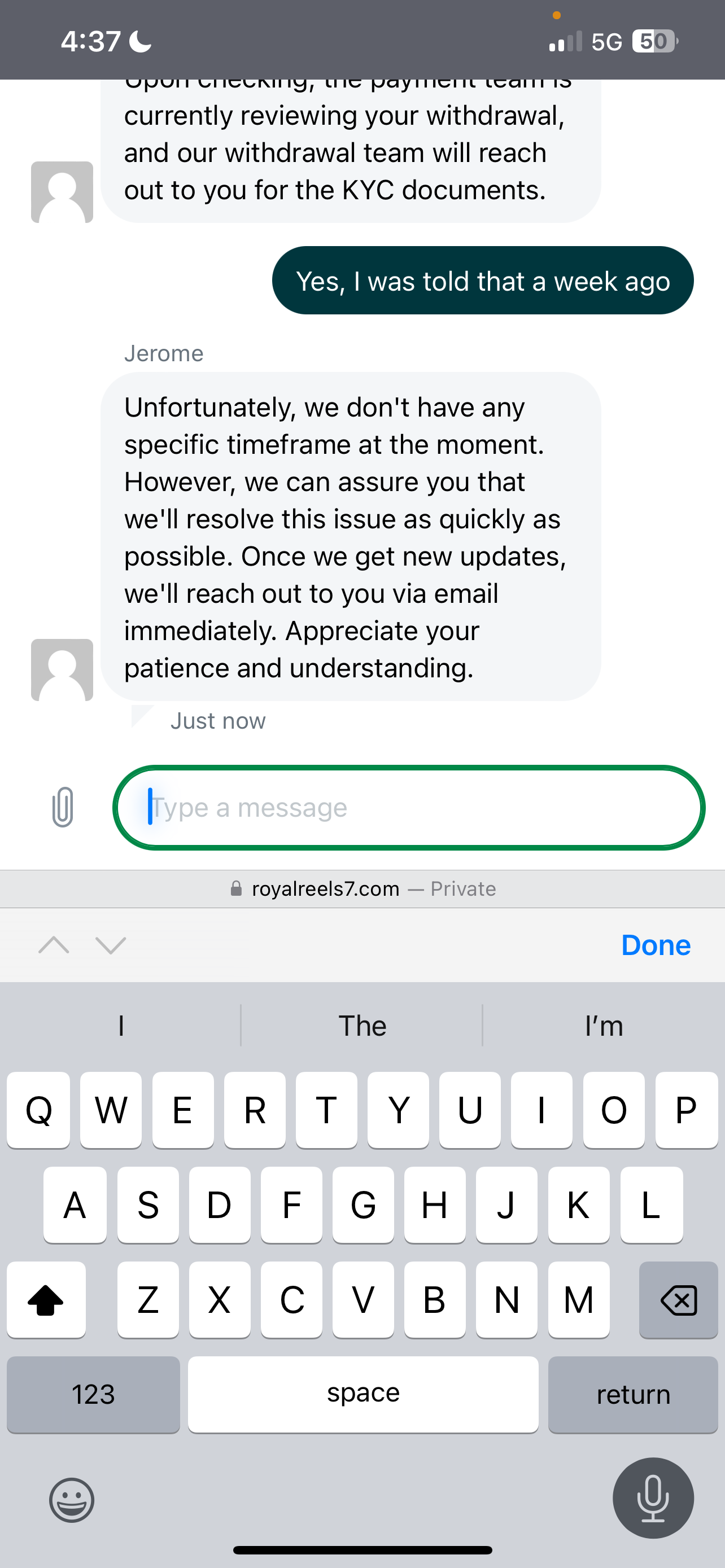Choose the "I'm" keyboard suggestion
The height and width of the screenshot is (1568, 725).
point(603,1026)
